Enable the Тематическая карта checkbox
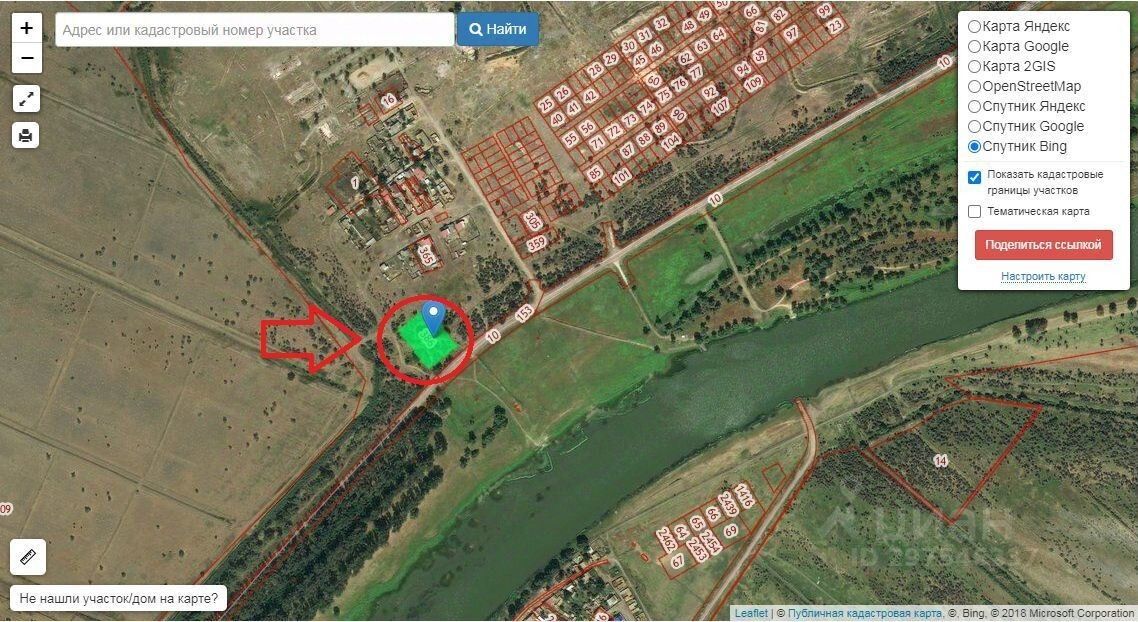1138x622 pixels. click(975, 212)
